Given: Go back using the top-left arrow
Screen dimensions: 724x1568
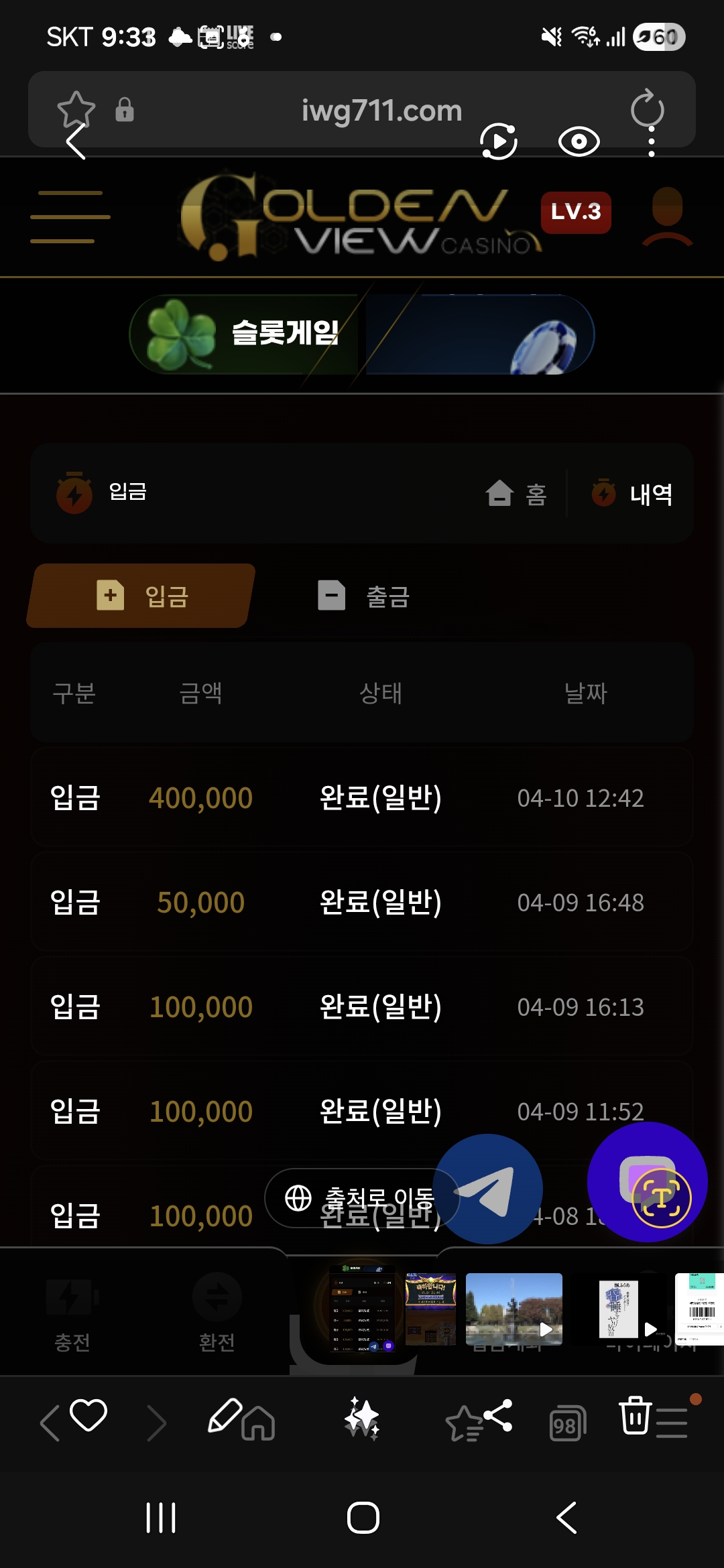Looking at the screenshot, I should tap(76, 141).
